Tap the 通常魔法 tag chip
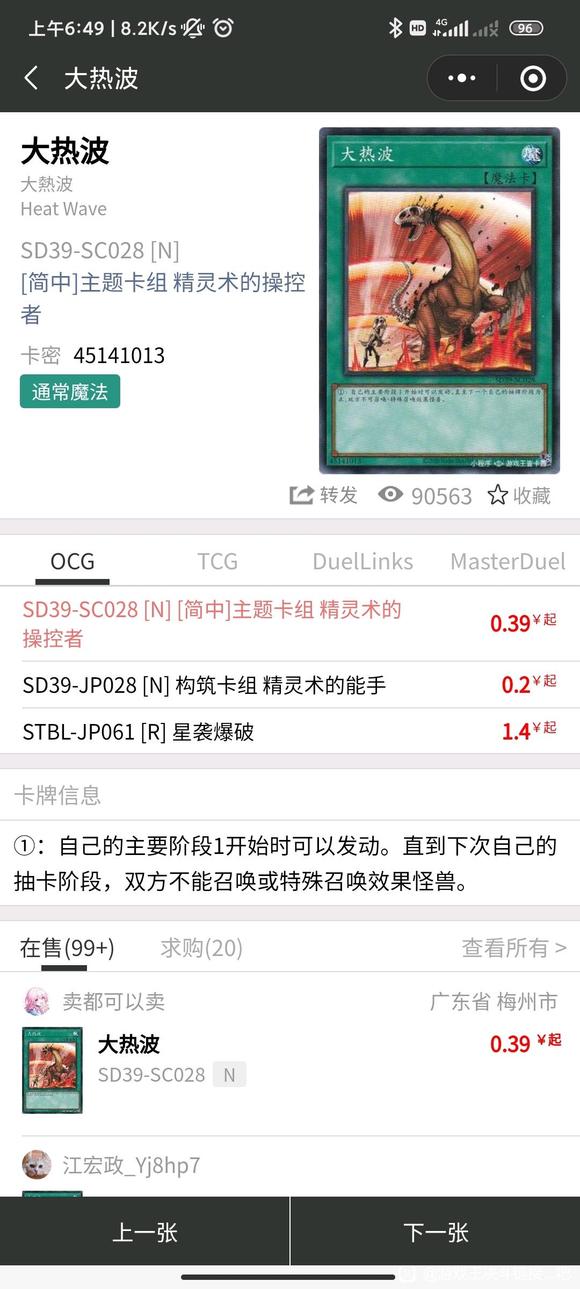 (x=70, y=391)
